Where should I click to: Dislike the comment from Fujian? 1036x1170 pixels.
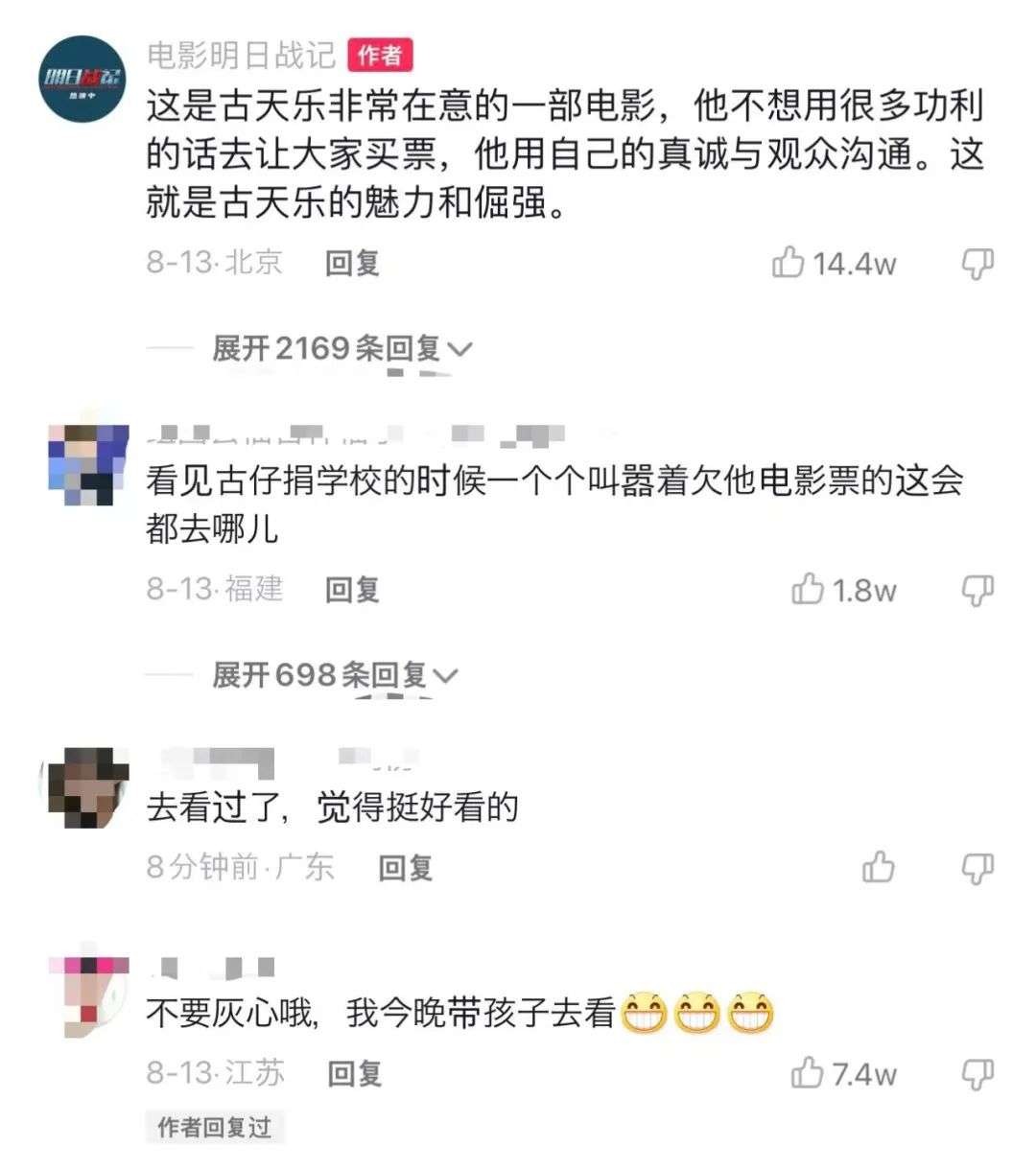[x=977, y=590]
